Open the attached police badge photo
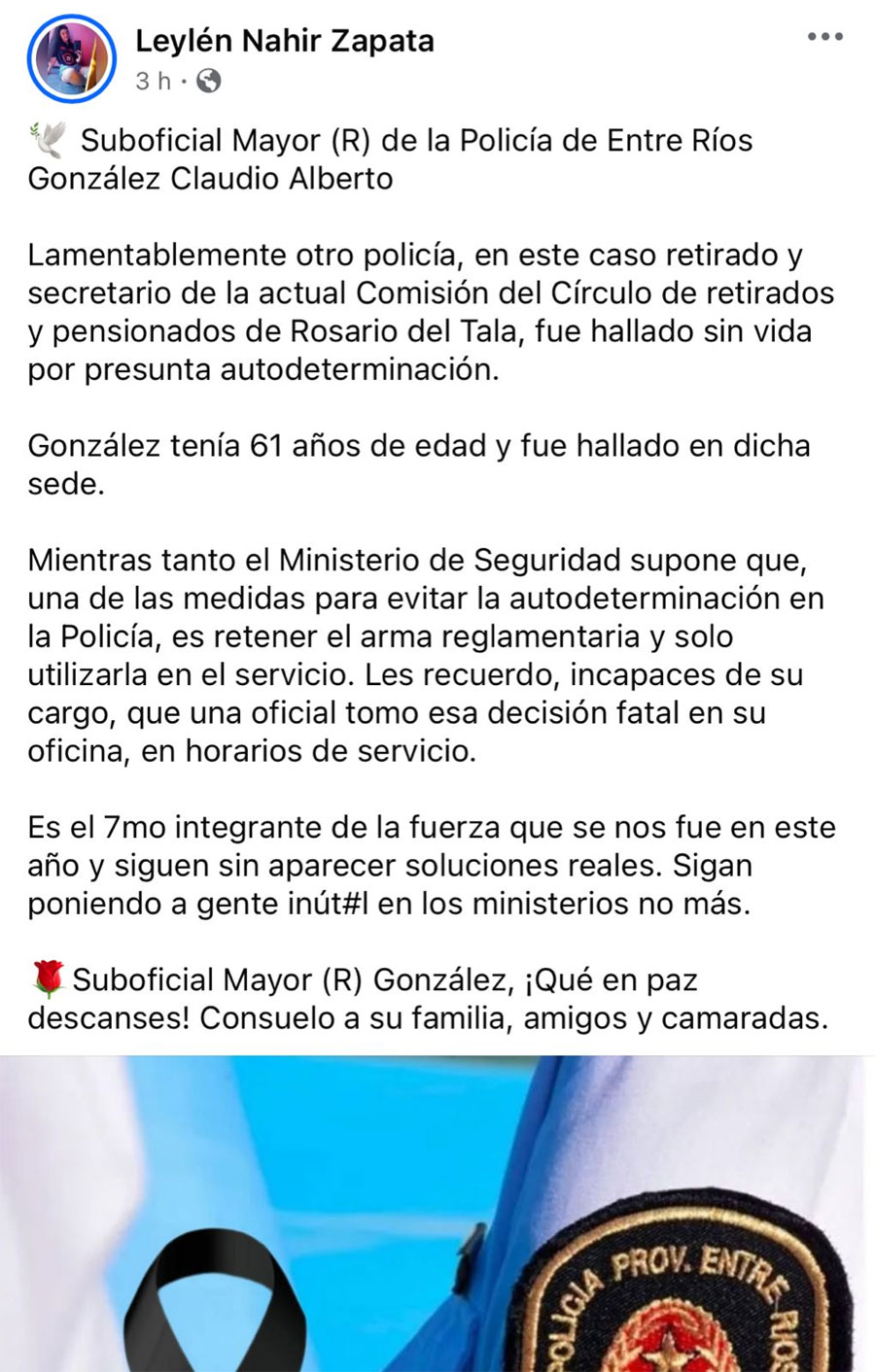This screenshot has height=1372, width=875. coord(437,1215)
